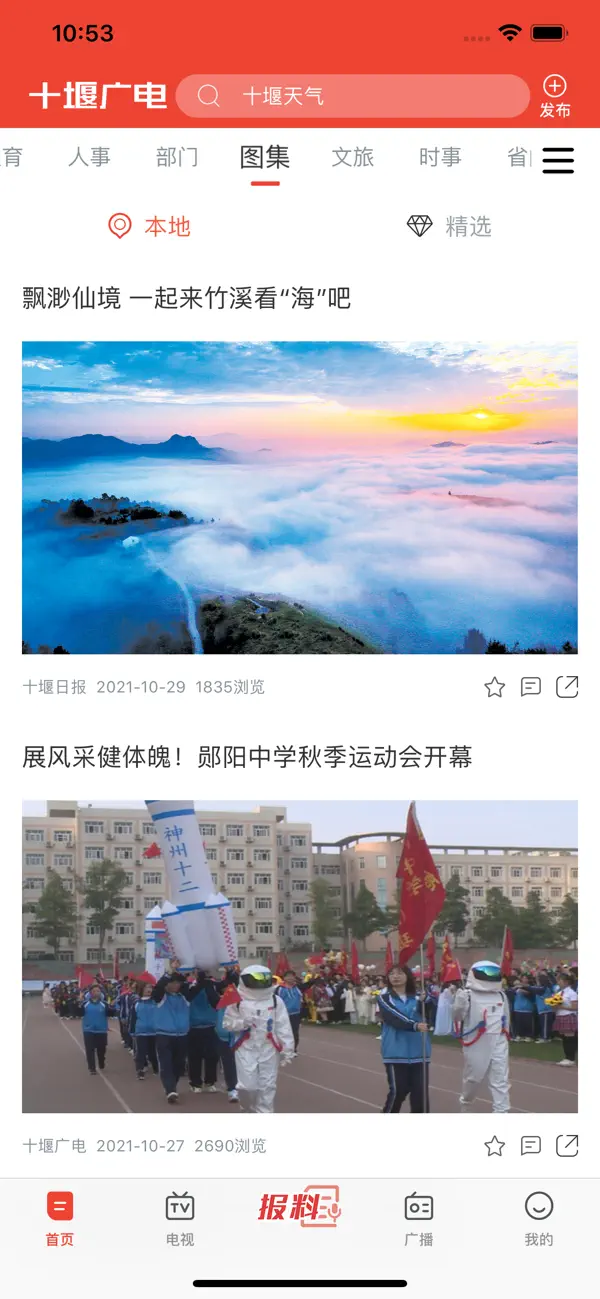Open the 我的 profile tab

pos(538,1218)
